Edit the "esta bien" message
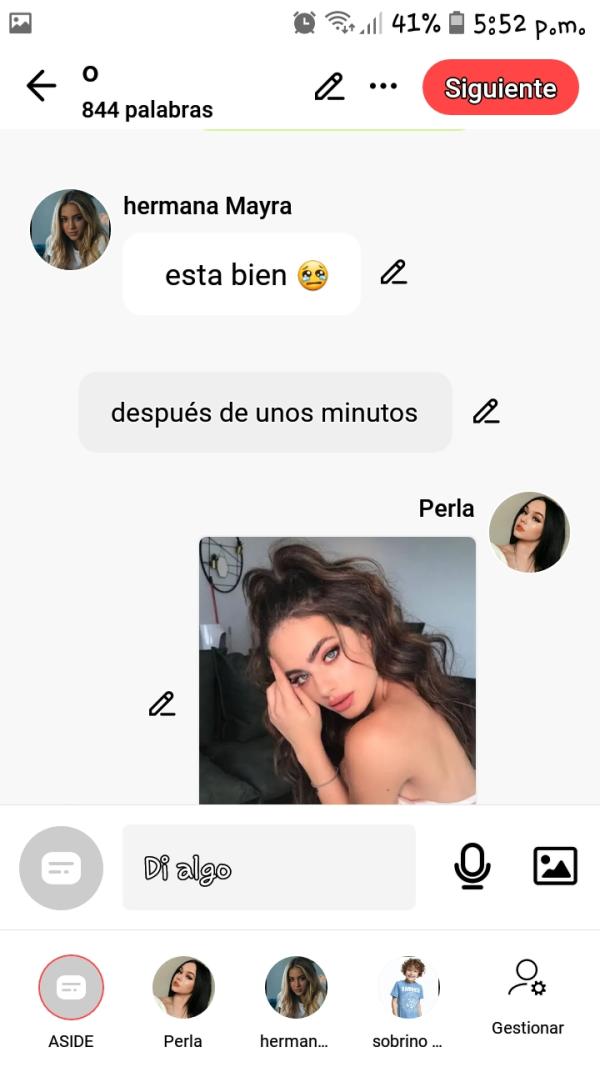This screenshot has height=1067, width=600. (x=393, y=272)
